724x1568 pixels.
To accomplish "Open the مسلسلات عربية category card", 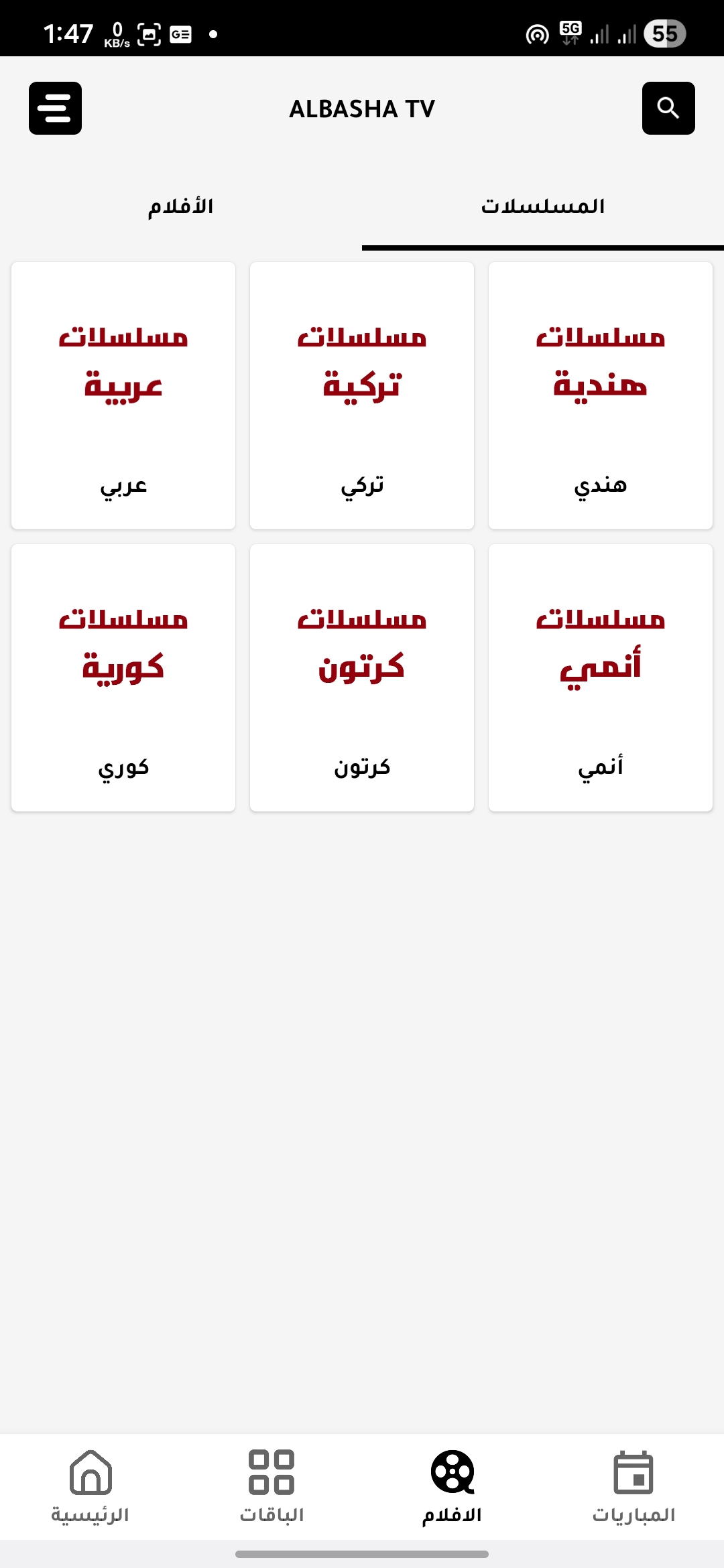I will [123, 394].
